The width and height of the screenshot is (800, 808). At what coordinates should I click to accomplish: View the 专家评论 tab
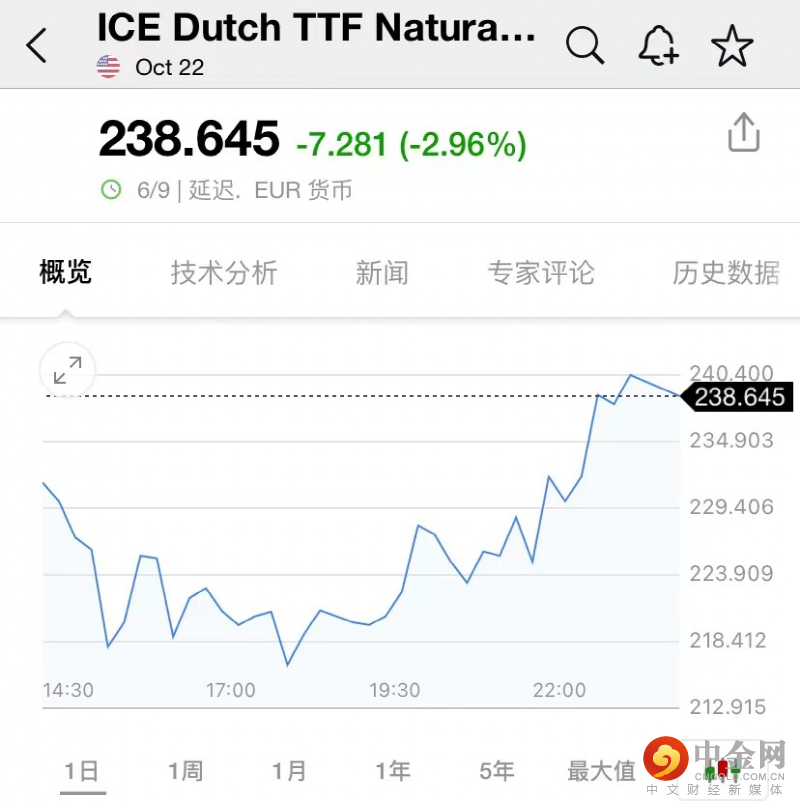[x=541, y=273]
